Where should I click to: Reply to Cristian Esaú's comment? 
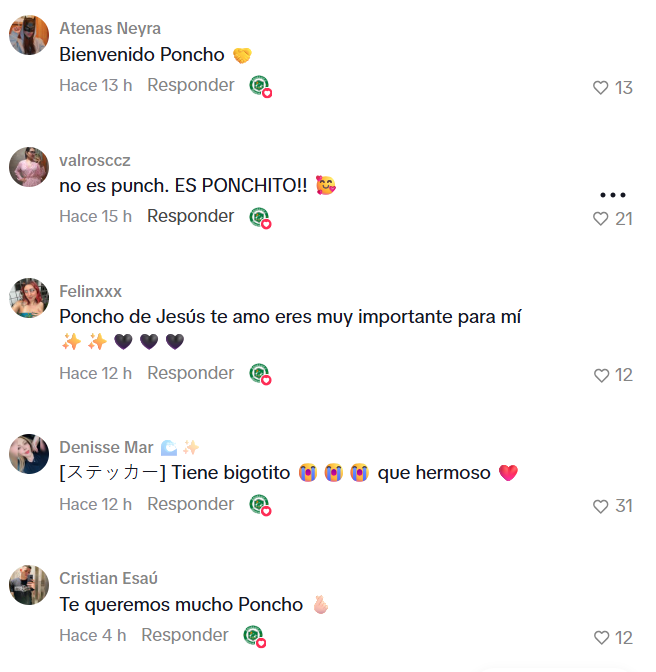184,635
